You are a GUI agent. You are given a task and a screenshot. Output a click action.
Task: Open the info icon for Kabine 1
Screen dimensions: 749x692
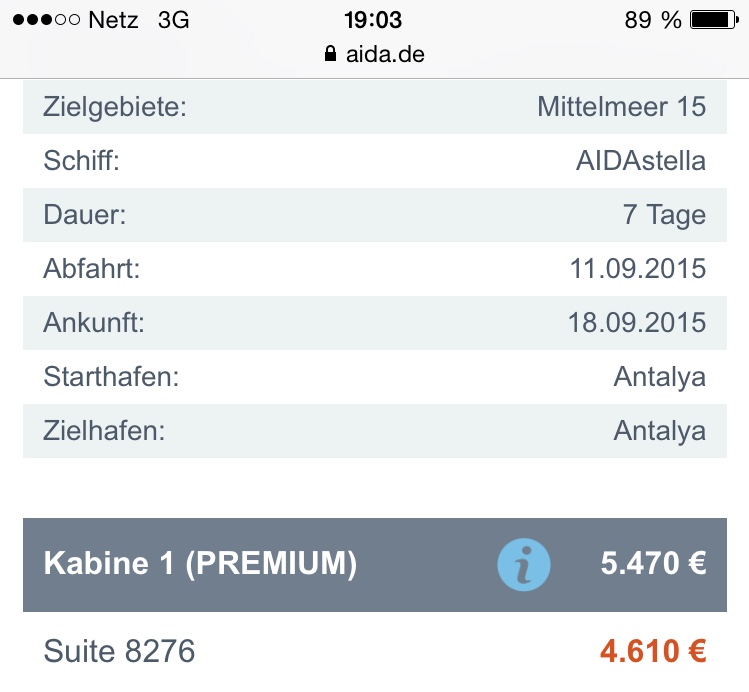(x=524, y=565)
